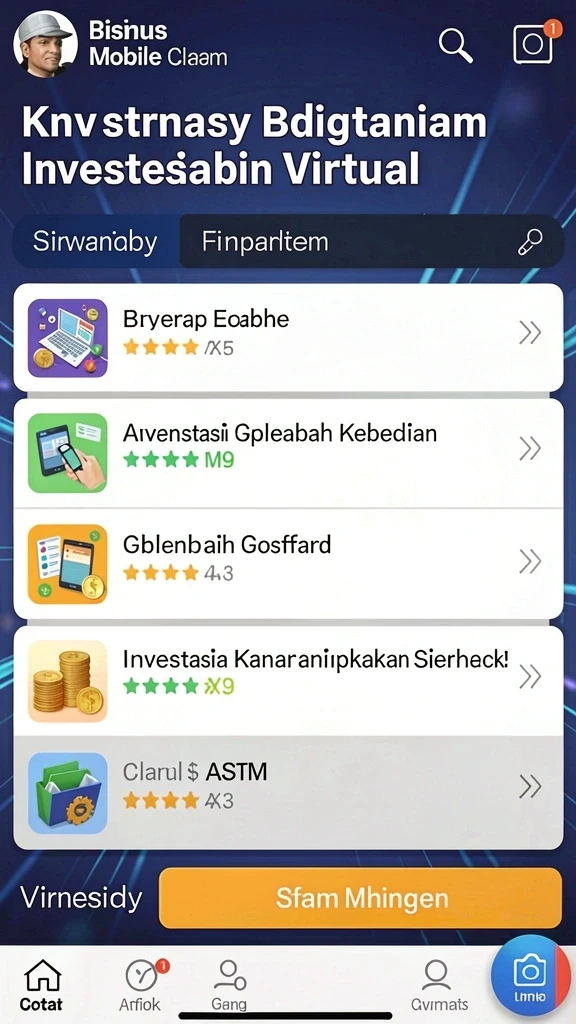Open Aivenstasii Gpleabah Kebedian row
576x1024 pixels.
[288, 453]
